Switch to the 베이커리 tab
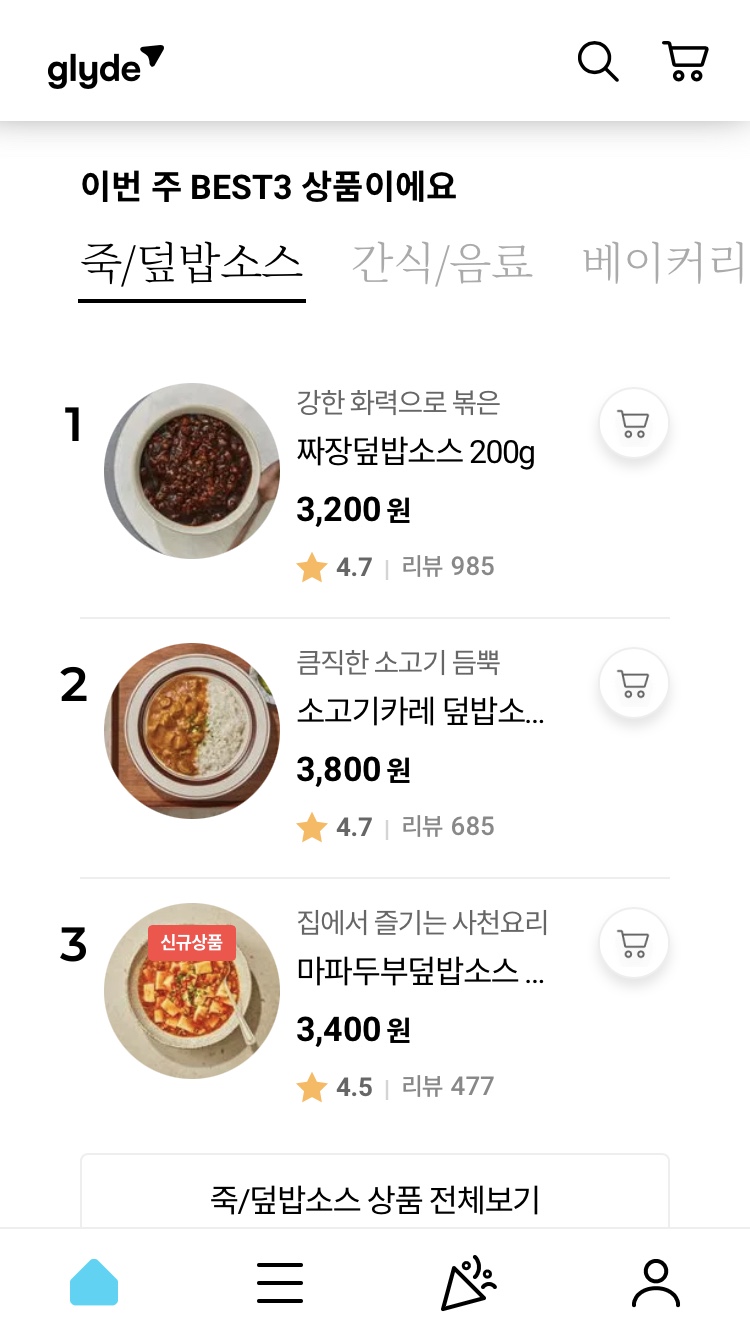The width and height of the screenshot is (750, 1334). tap(664, 262)
